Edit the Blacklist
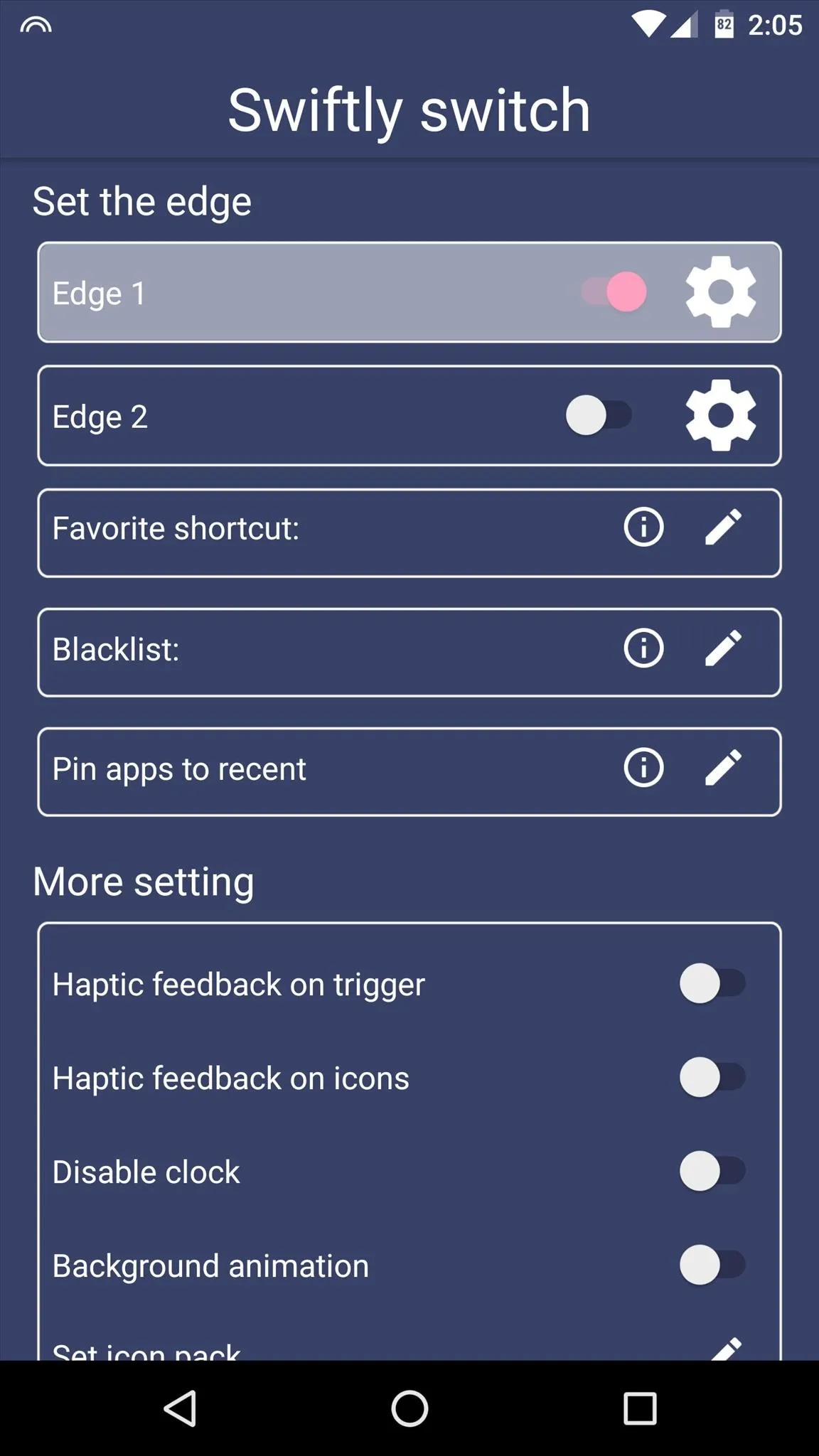 [724, 648]
